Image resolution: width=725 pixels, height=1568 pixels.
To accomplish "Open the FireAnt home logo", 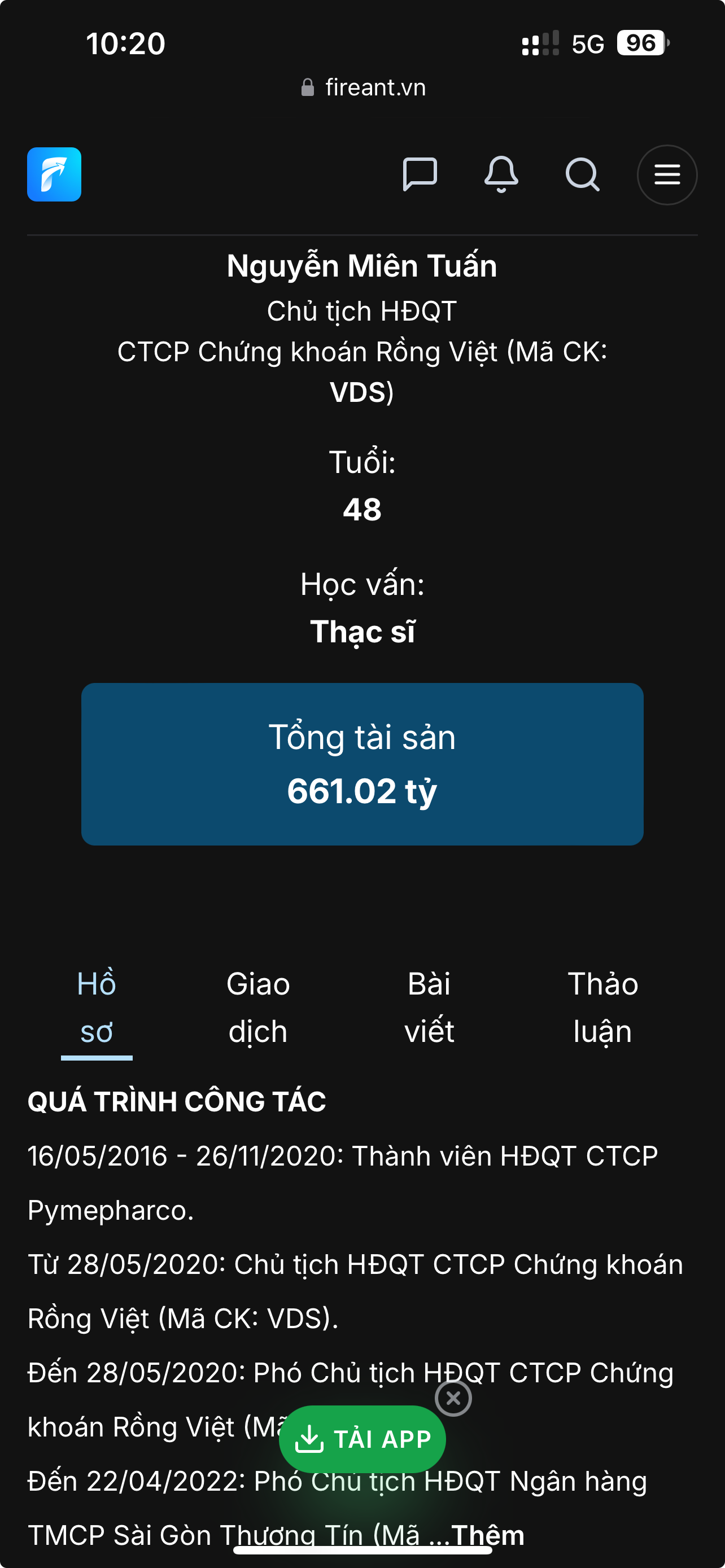I will tap(54, 175).
